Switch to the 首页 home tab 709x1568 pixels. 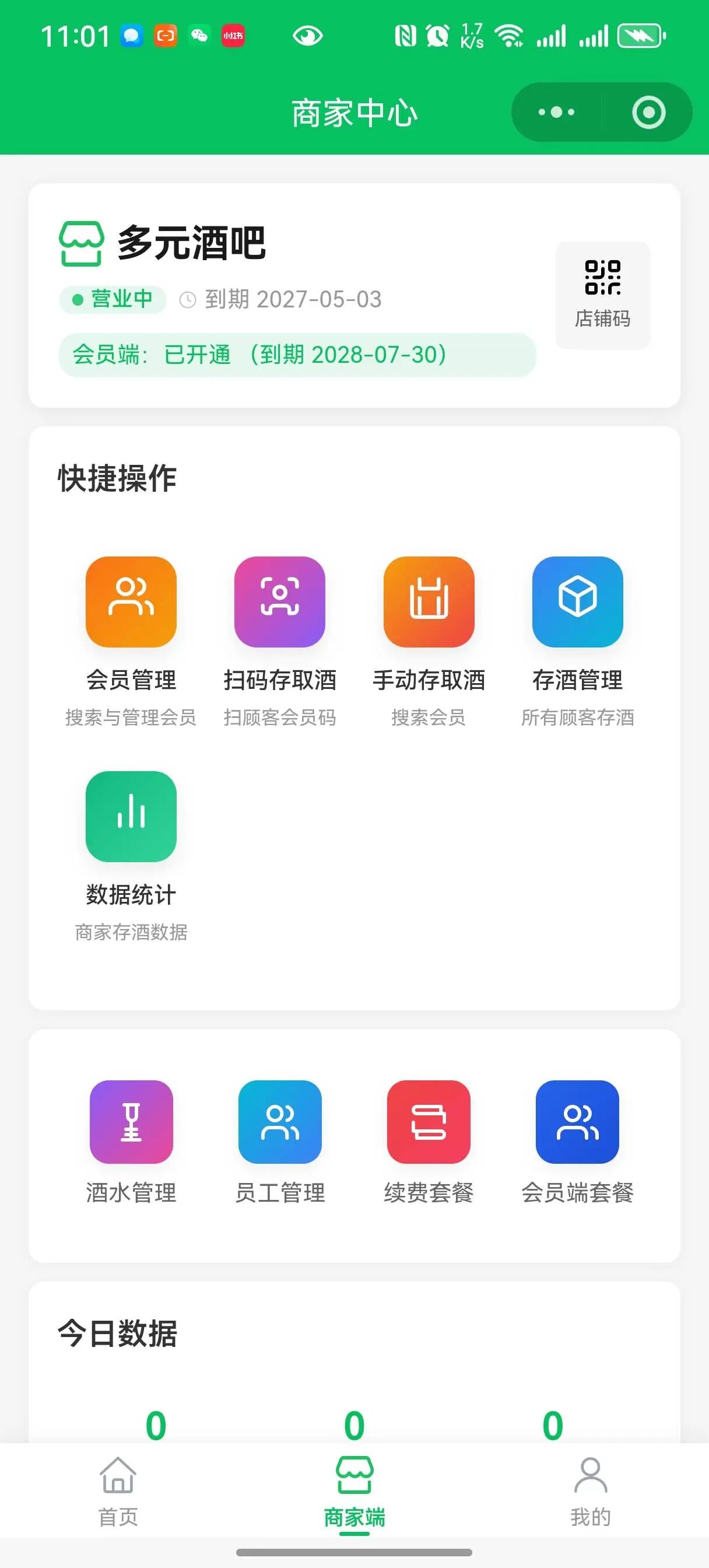(x=118, y=1492)
